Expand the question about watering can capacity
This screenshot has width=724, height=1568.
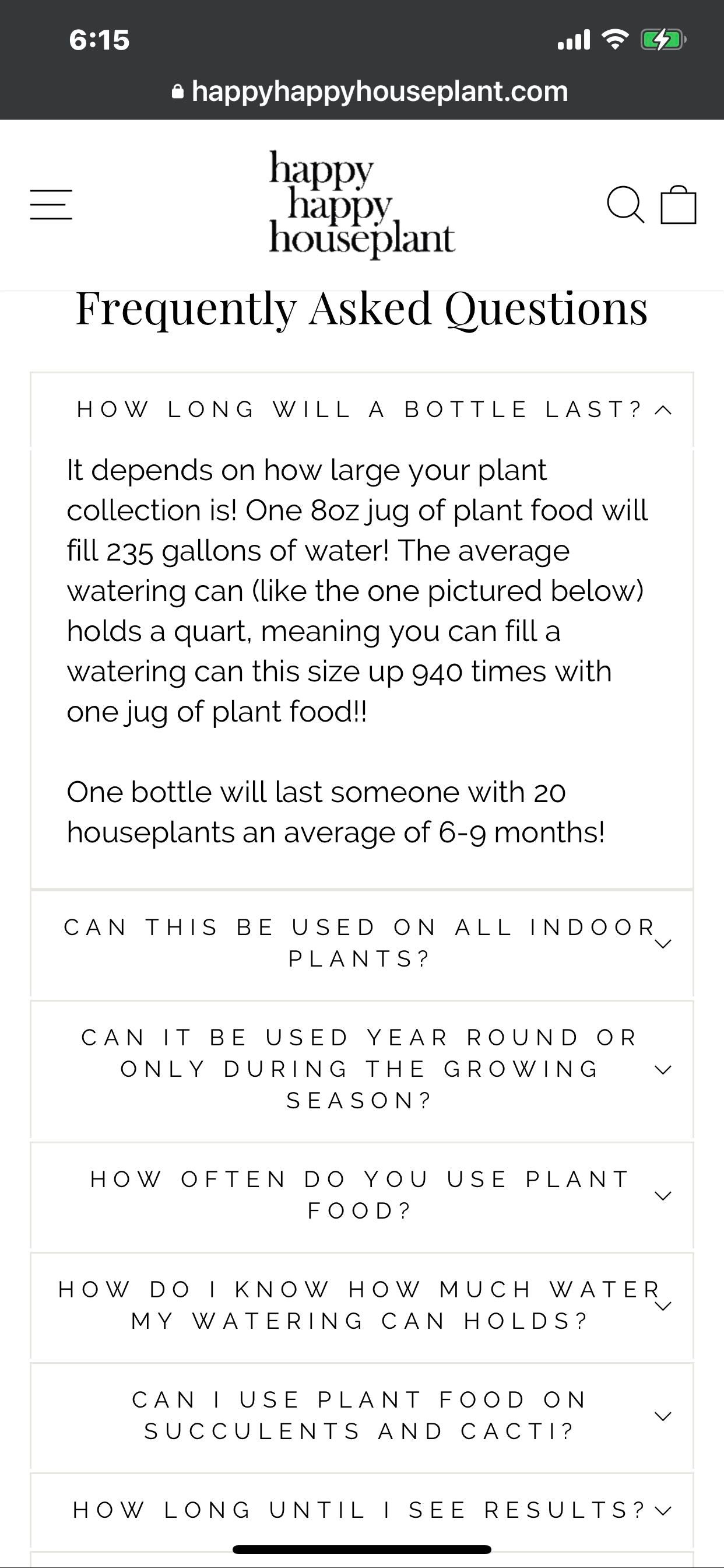click(x=361, y=1305)
